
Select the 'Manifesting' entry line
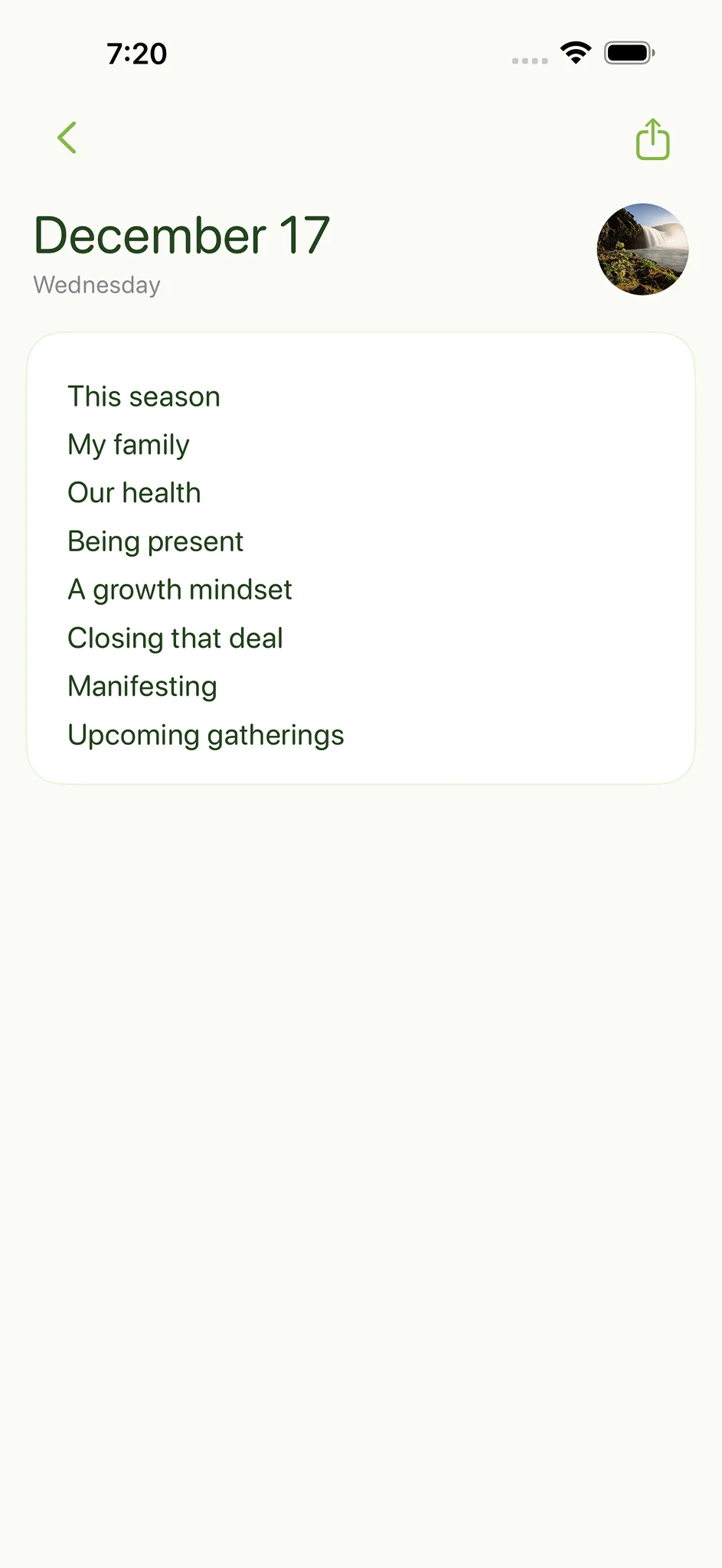(x=142, y=687)
